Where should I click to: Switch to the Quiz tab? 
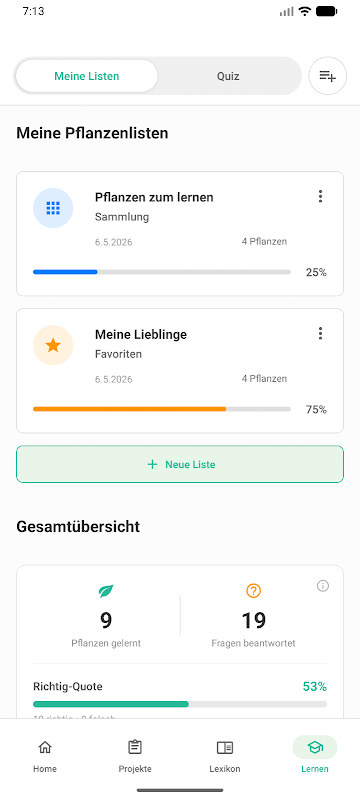[228, 77]
